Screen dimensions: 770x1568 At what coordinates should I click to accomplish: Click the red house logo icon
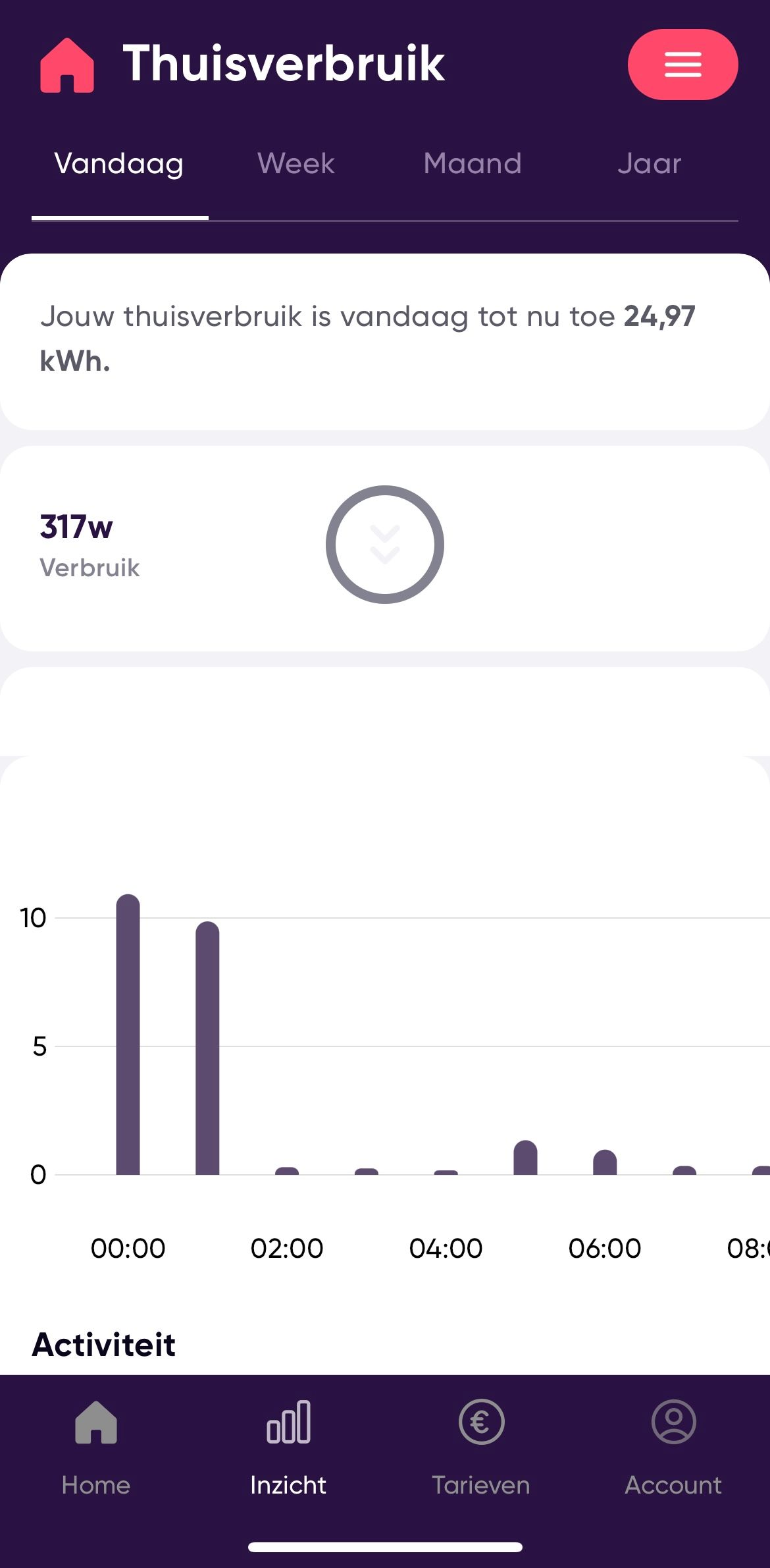click(68, 65)
